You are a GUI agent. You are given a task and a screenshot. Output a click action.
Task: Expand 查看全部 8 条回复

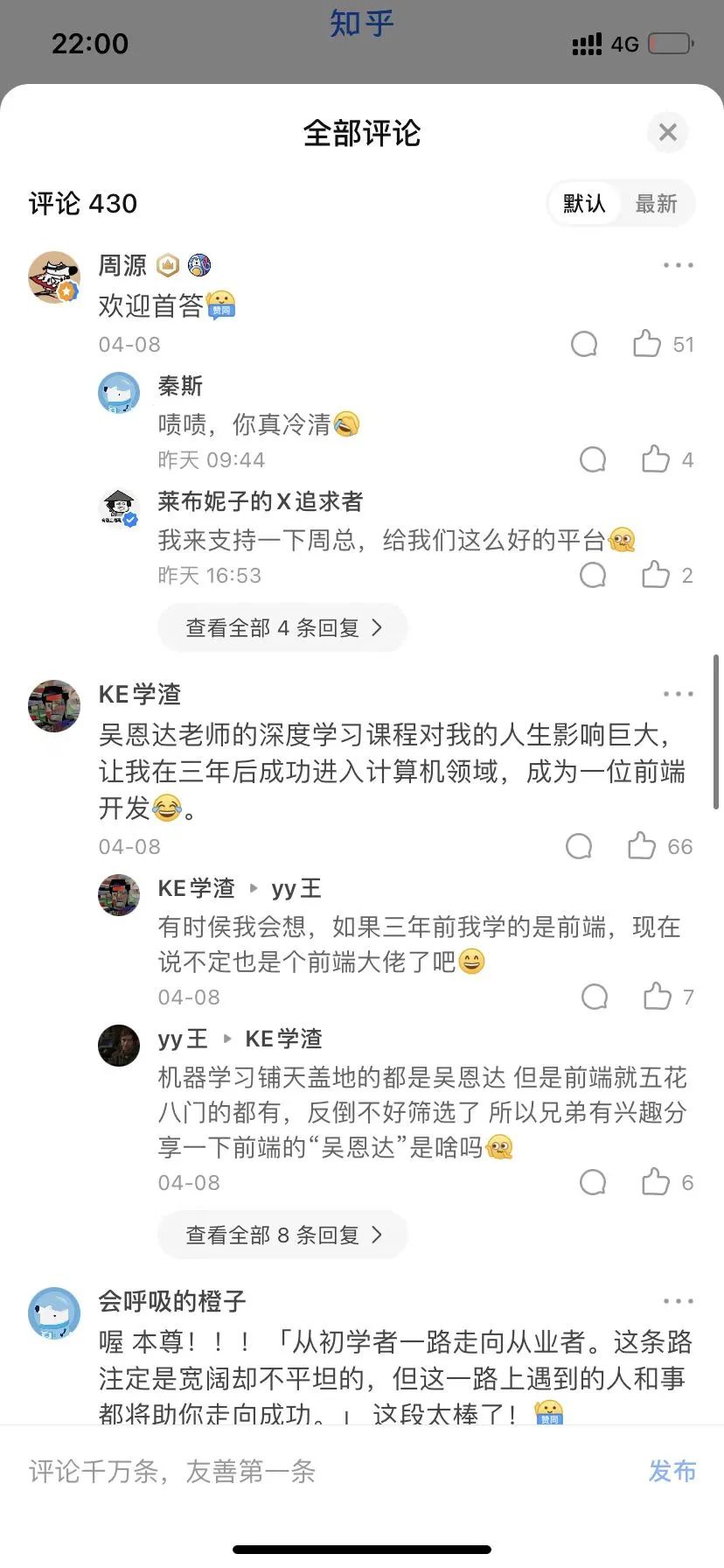pyautogui.click(x=282, y=1235)
